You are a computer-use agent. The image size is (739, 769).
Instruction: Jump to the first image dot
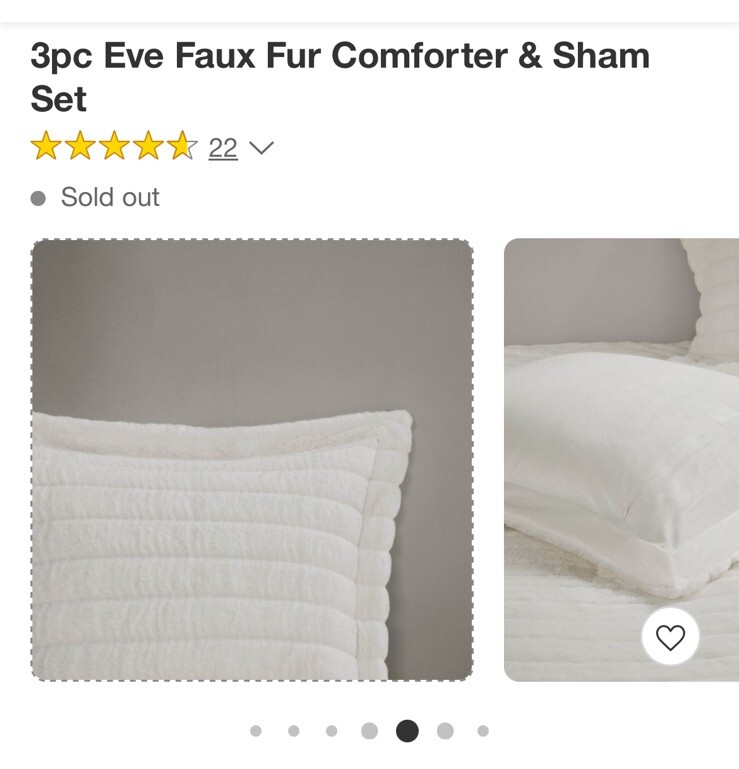click(256, 731)
